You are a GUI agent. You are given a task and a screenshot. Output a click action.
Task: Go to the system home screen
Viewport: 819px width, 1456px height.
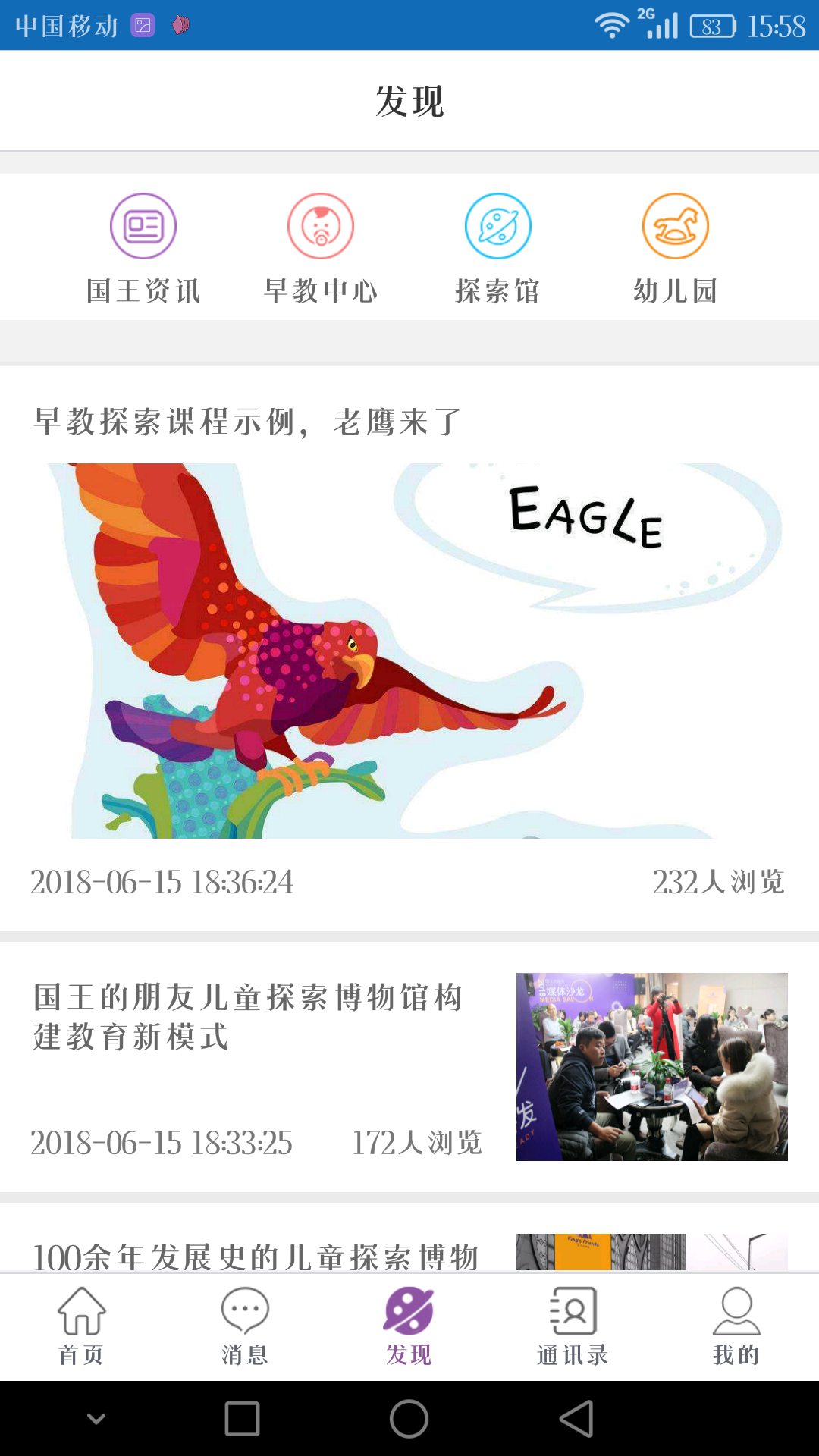click(x=409, y=1418)
